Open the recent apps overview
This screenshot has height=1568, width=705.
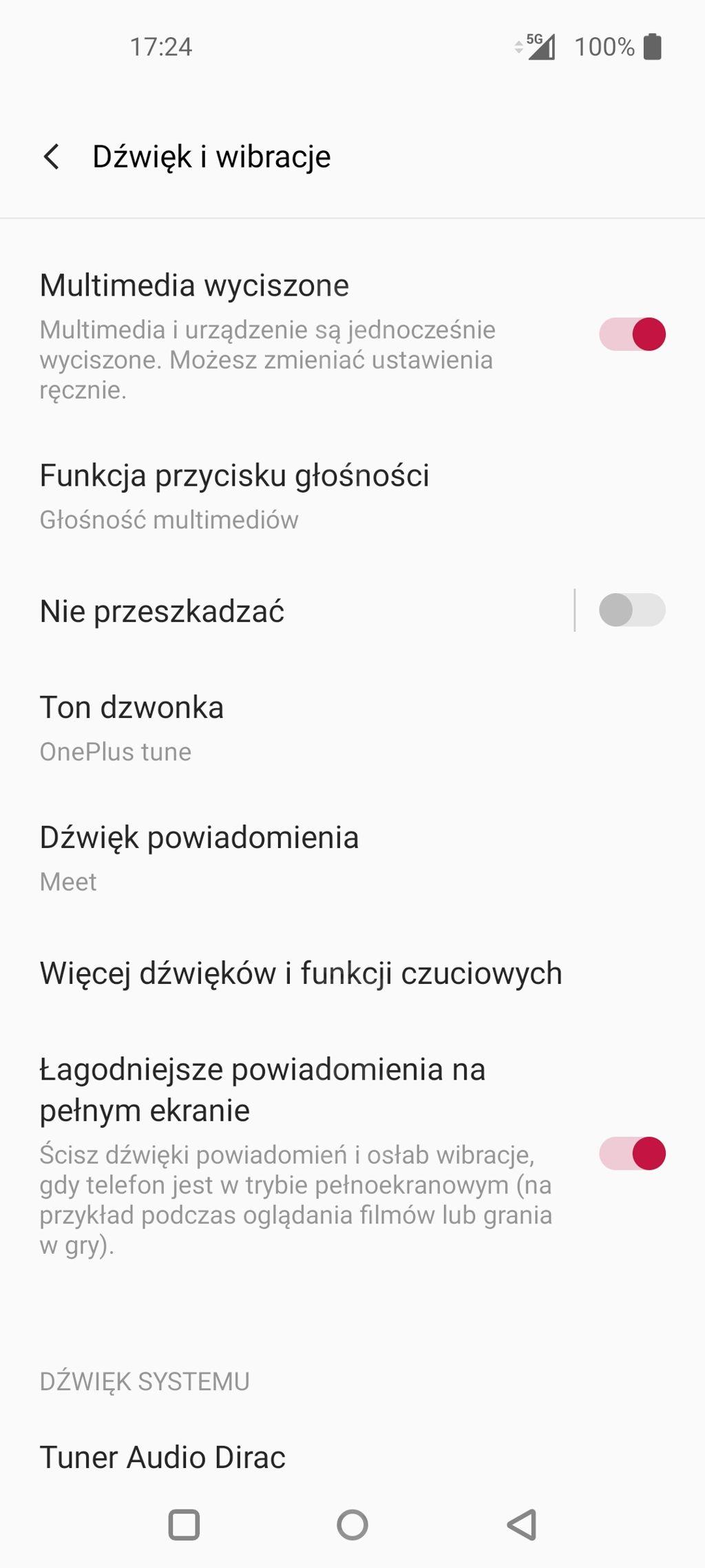click(x=184, y=1525)
